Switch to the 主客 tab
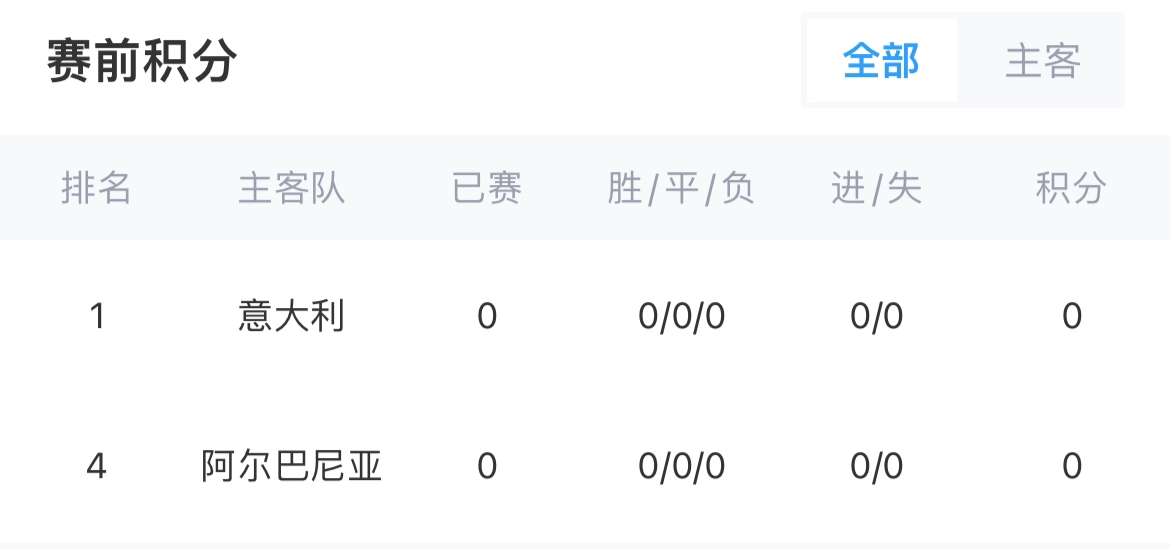 [1042, 61]
